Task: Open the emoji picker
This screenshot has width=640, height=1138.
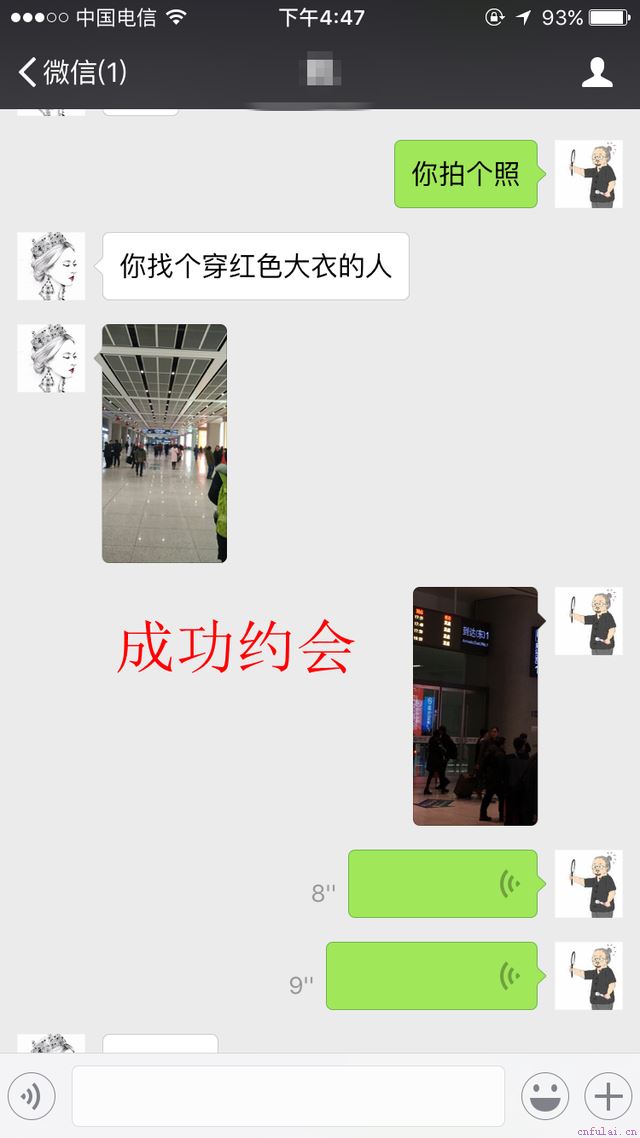Action: click(x=545, y=1096)
